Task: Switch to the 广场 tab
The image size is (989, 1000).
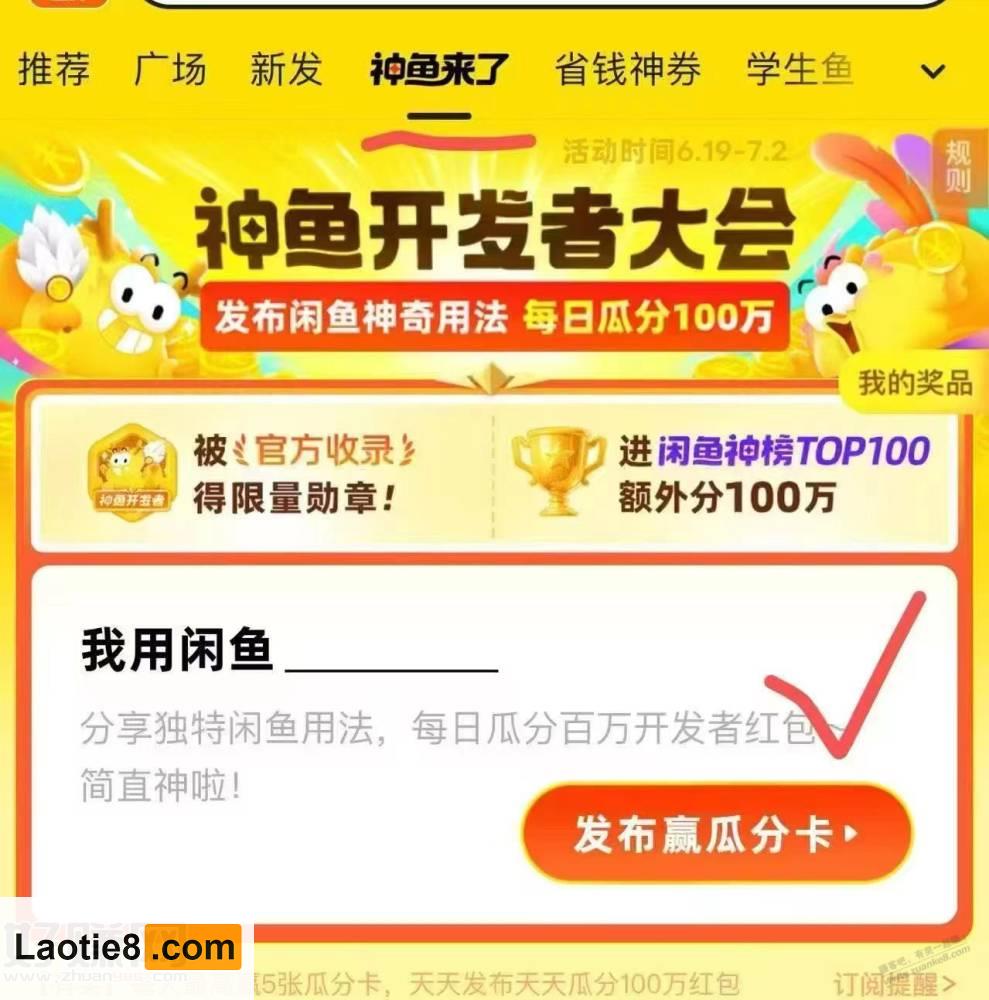Action: pyautogui.click(x=170, y=70)
